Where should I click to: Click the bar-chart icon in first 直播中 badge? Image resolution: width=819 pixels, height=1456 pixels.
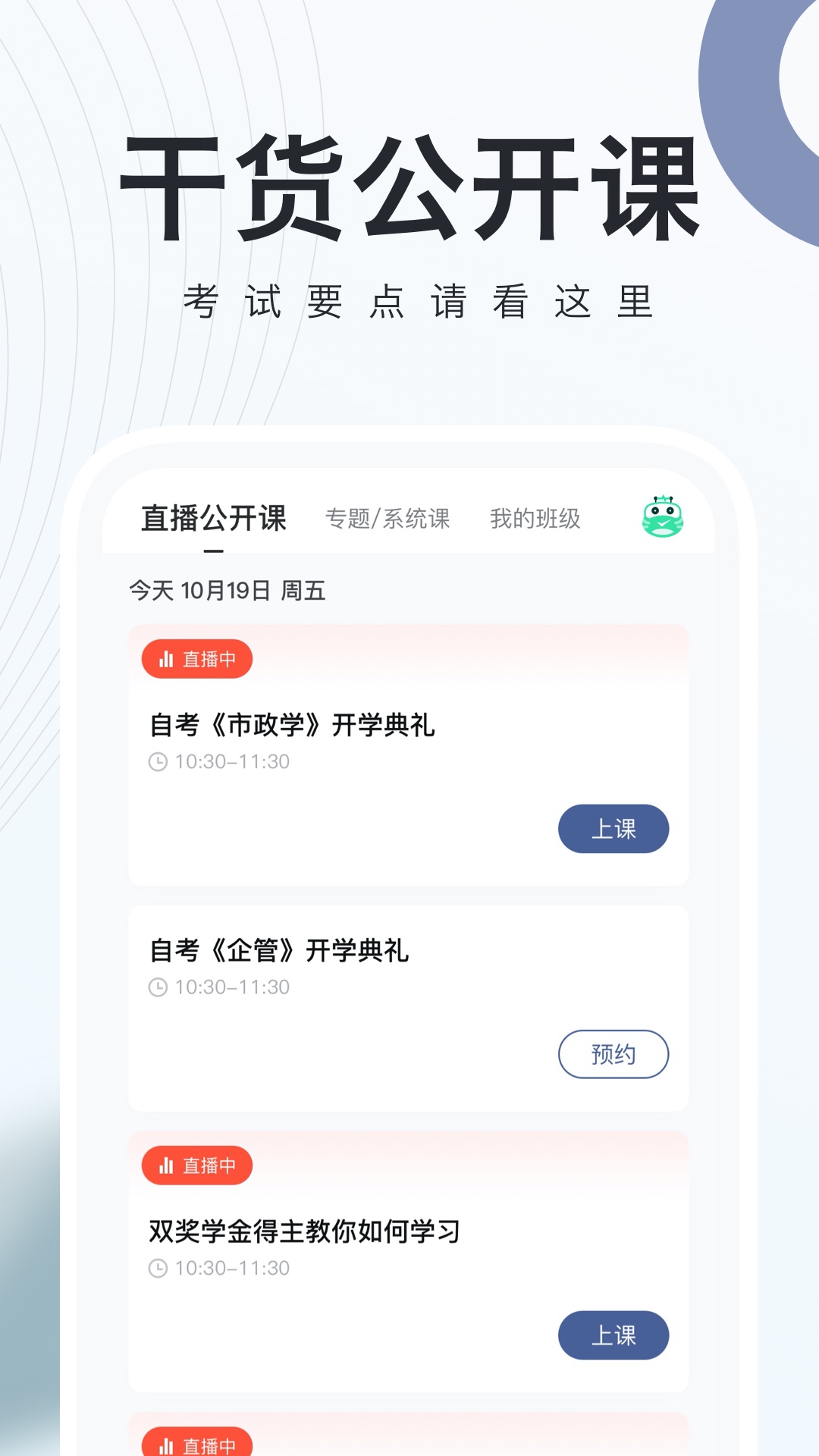coord(165,658)
